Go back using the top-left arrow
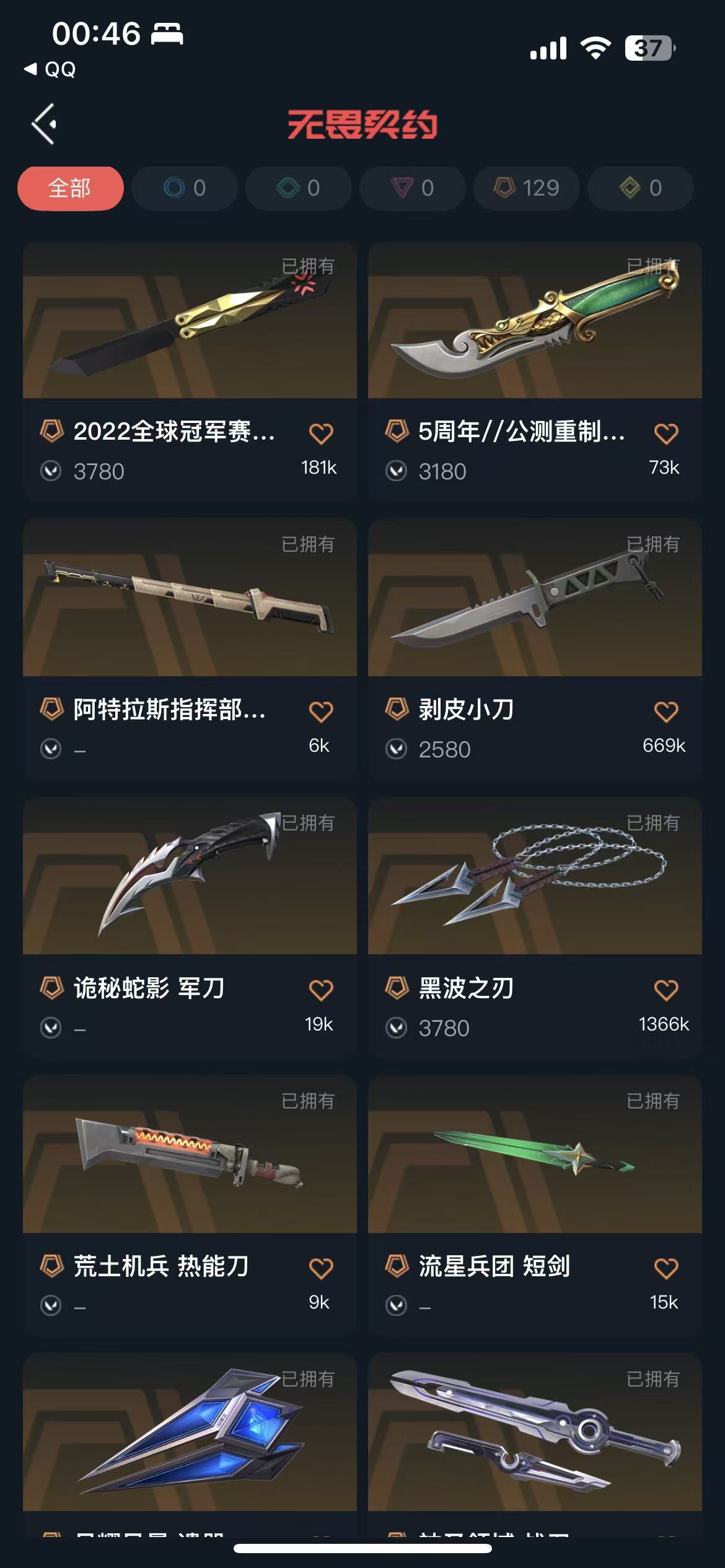The image size is (725, 1568). (45, 124)
